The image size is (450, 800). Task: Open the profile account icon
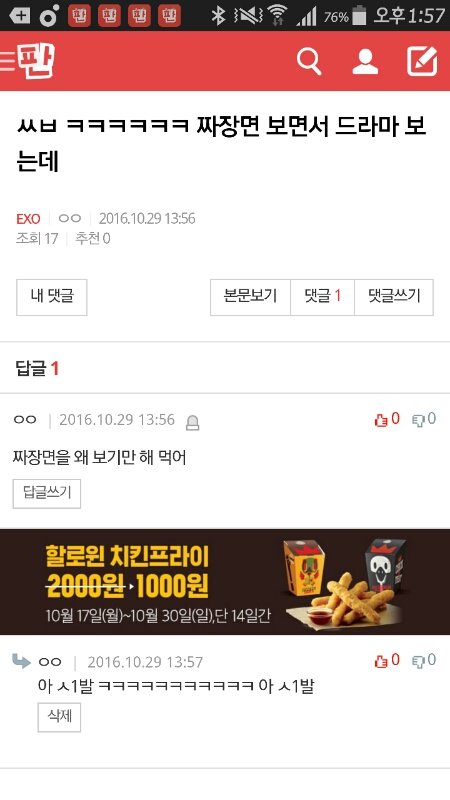point(365,61)
